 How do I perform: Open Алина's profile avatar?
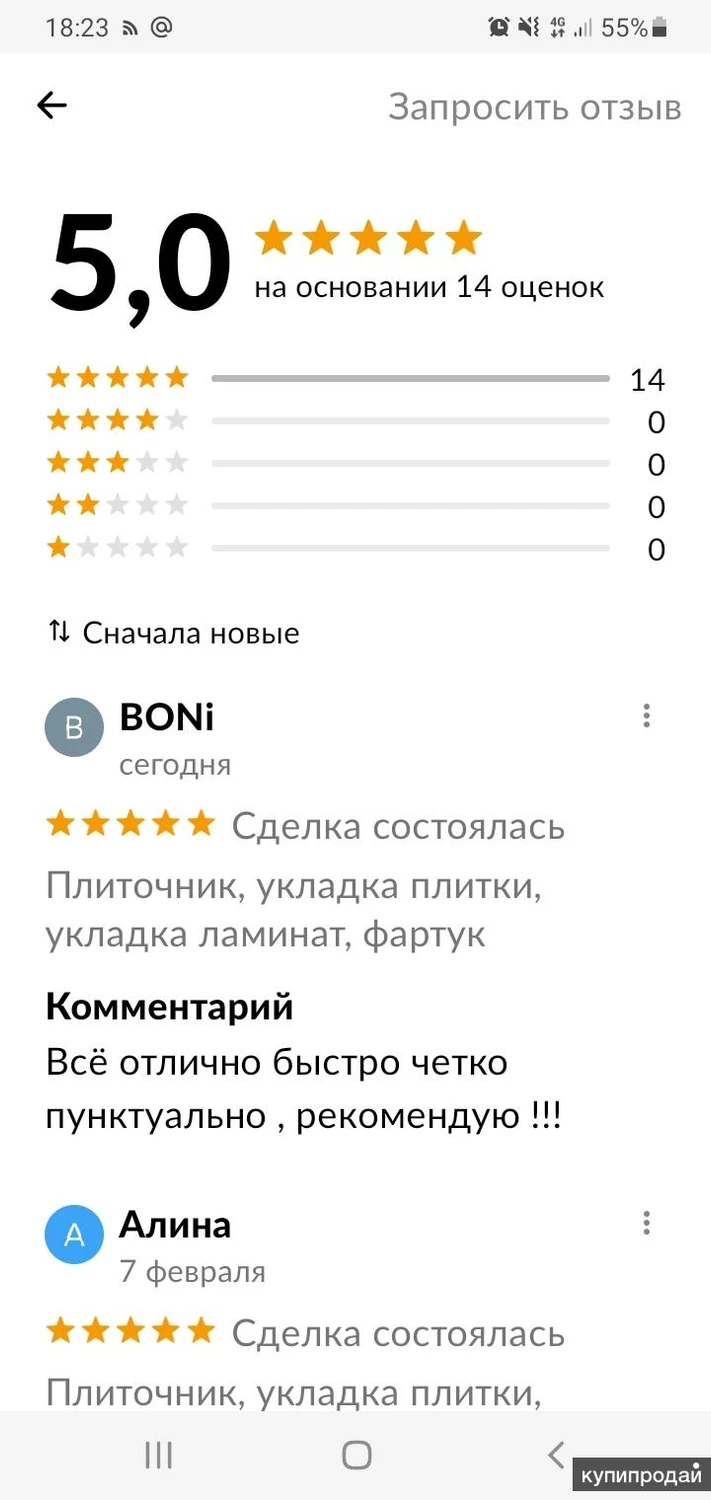click(x=74, y=1235)
